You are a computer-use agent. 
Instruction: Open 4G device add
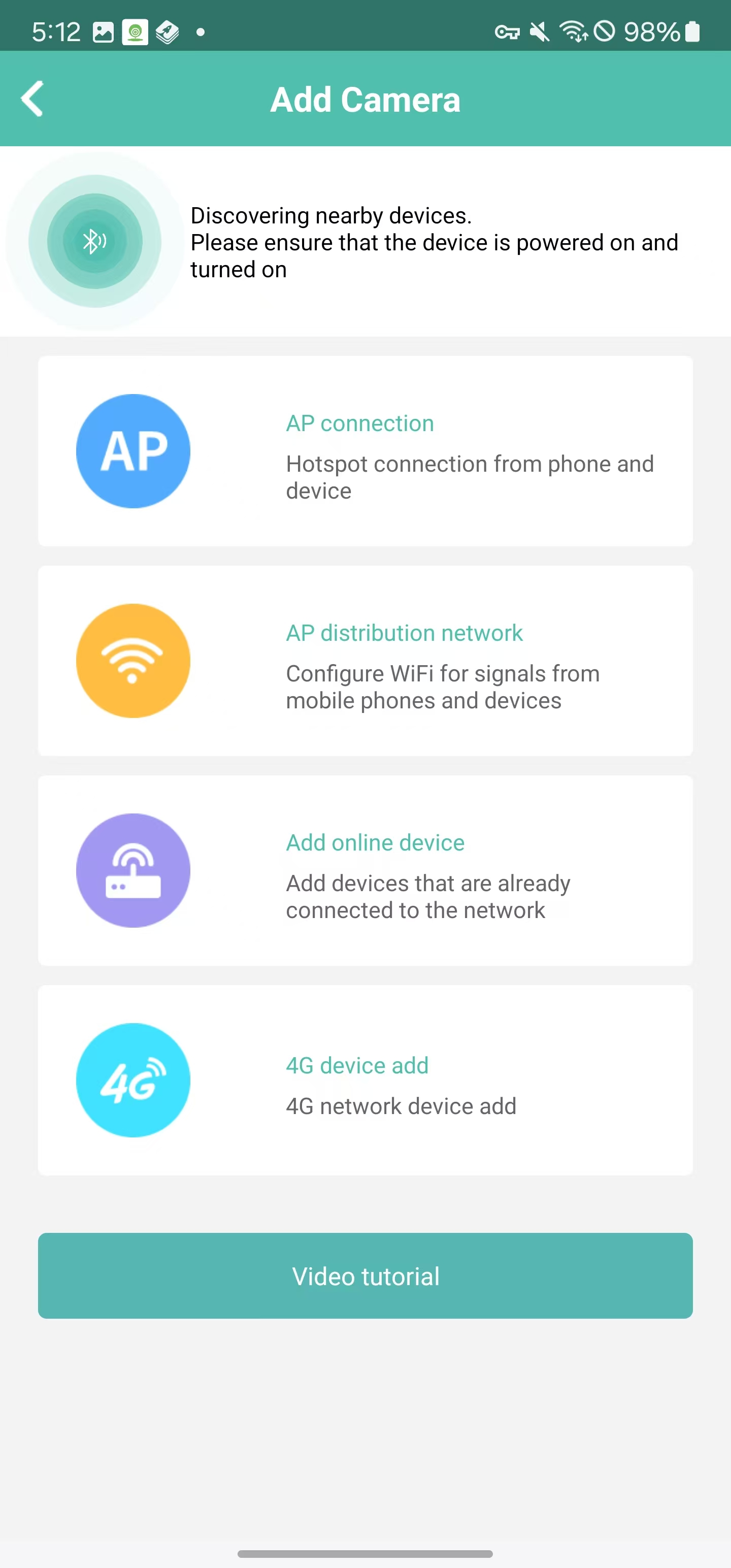click(x=365, y=1081)
